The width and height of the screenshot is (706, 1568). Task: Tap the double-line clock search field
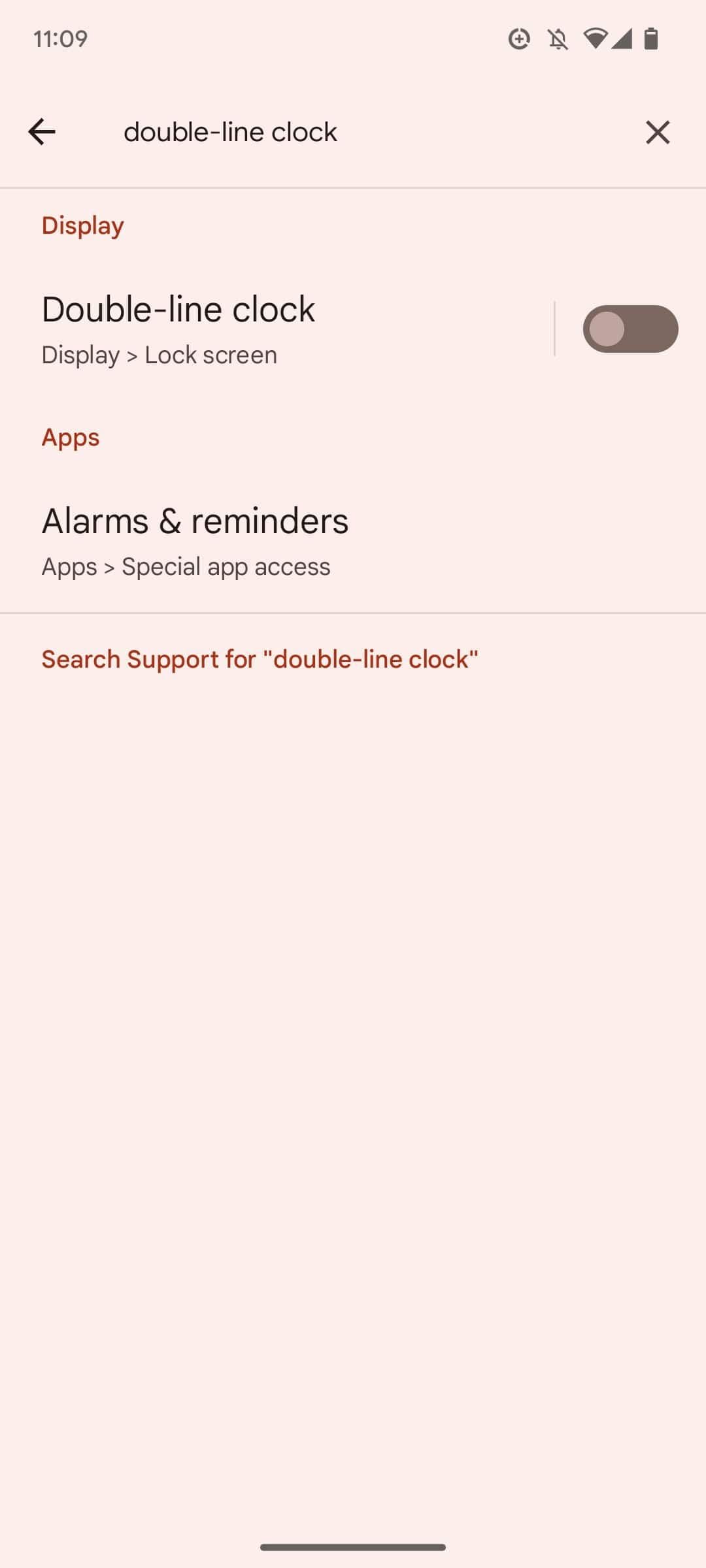230,132
